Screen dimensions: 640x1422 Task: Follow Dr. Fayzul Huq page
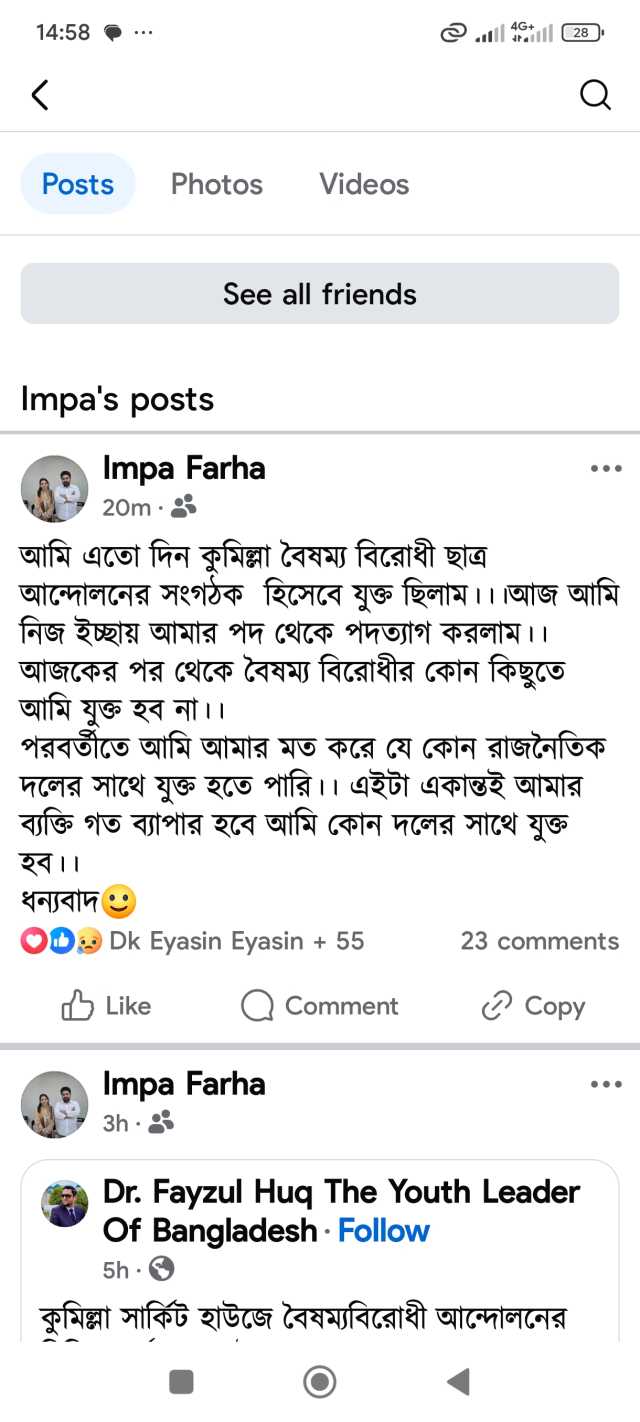(384, 1230)
